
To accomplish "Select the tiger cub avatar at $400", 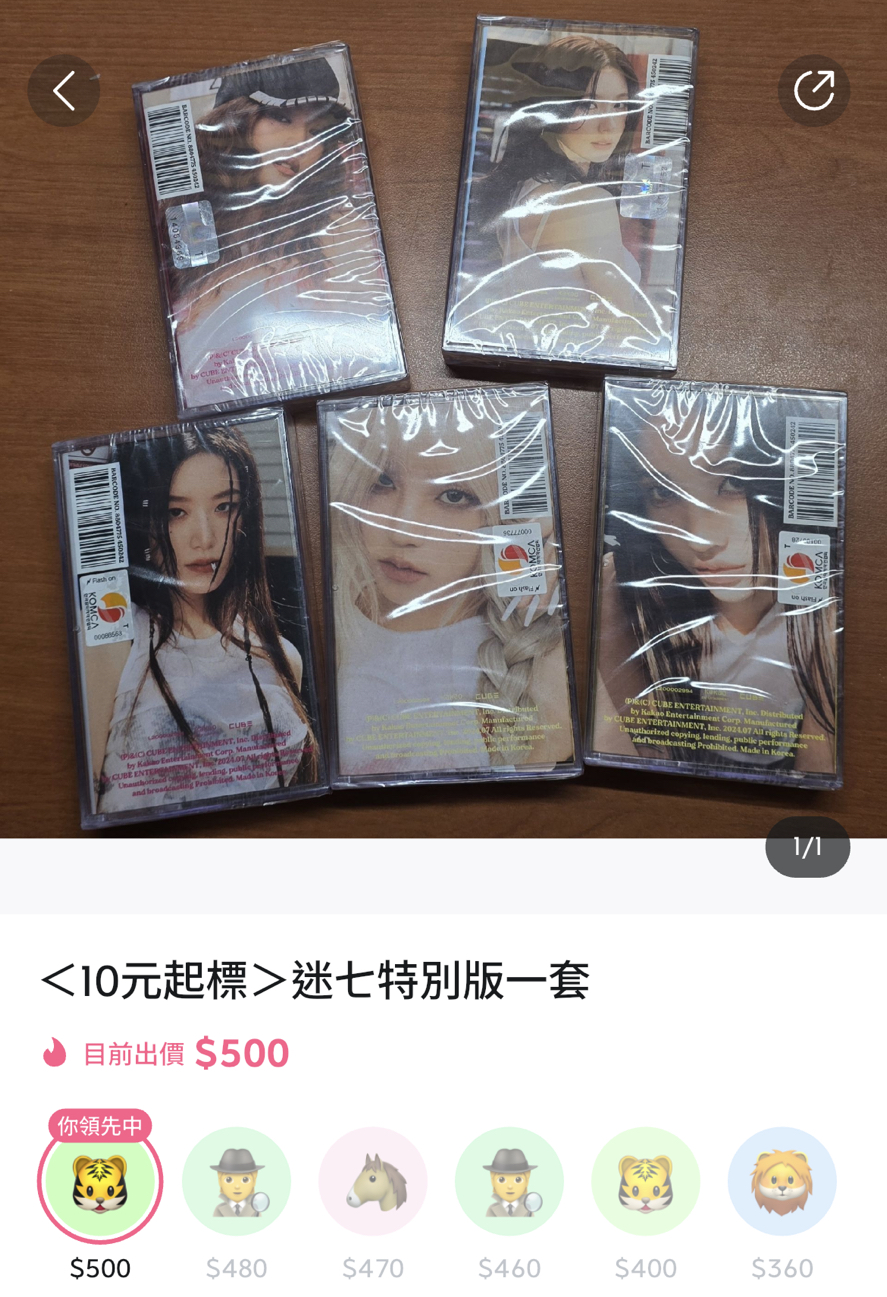I will pos(645,1181).
